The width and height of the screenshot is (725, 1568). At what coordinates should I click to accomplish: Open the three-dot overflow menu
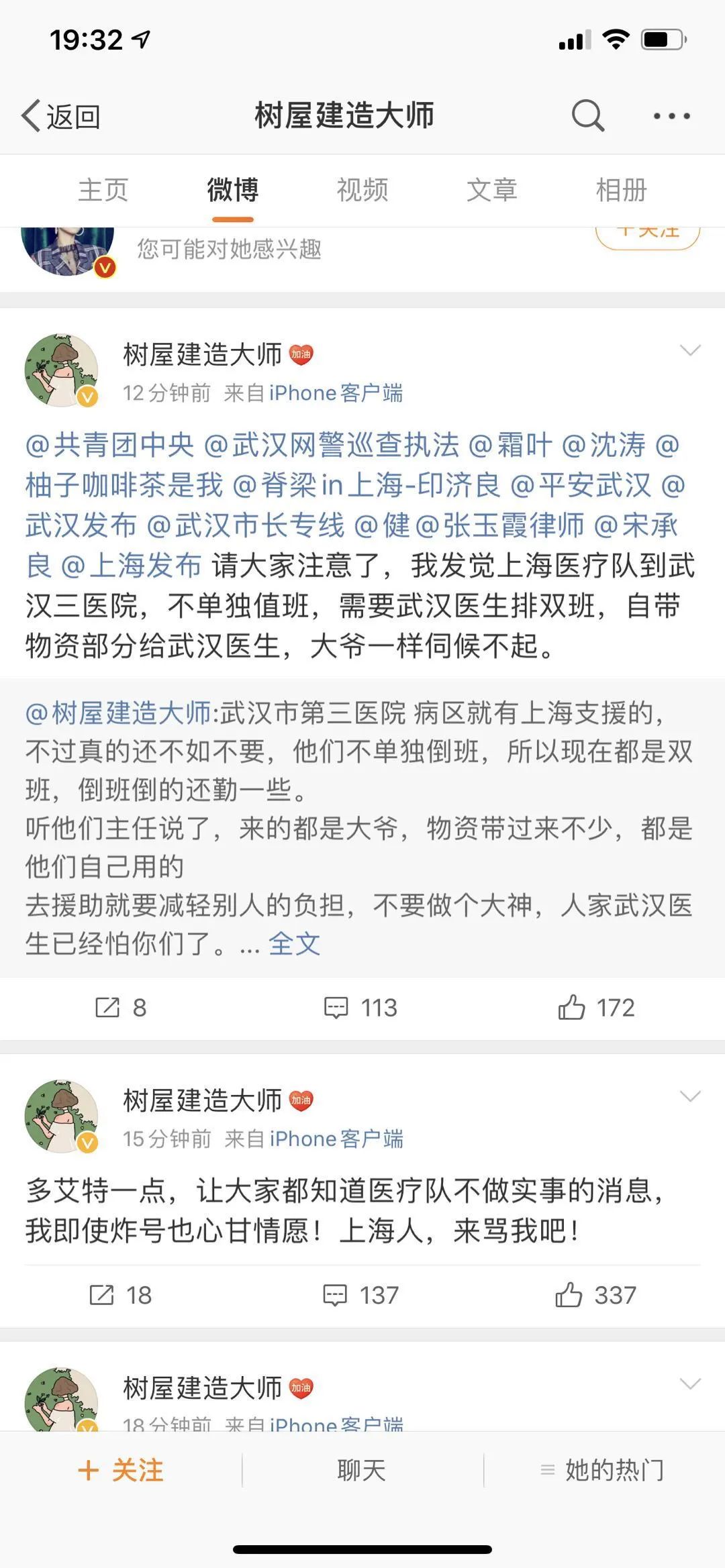pyautogui.click(x=671, y=116)
